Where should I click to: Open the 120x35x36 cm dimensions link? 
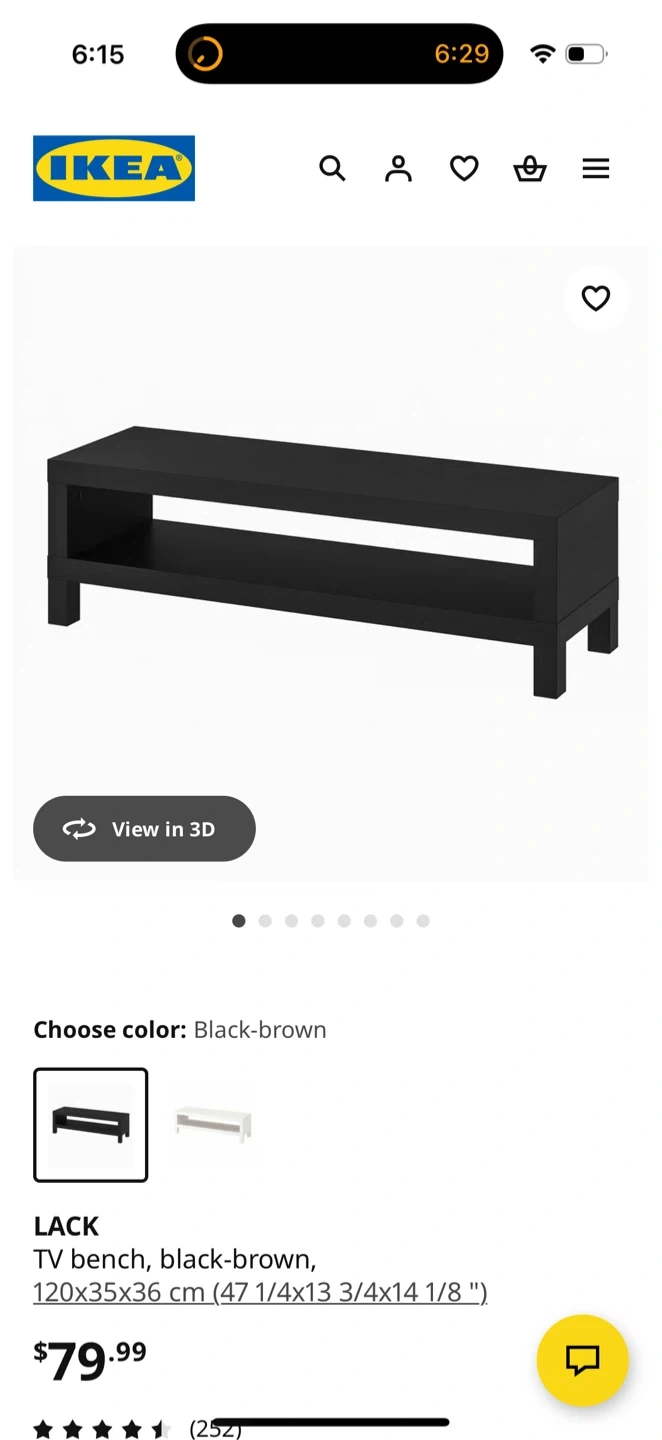[260, 1292]
